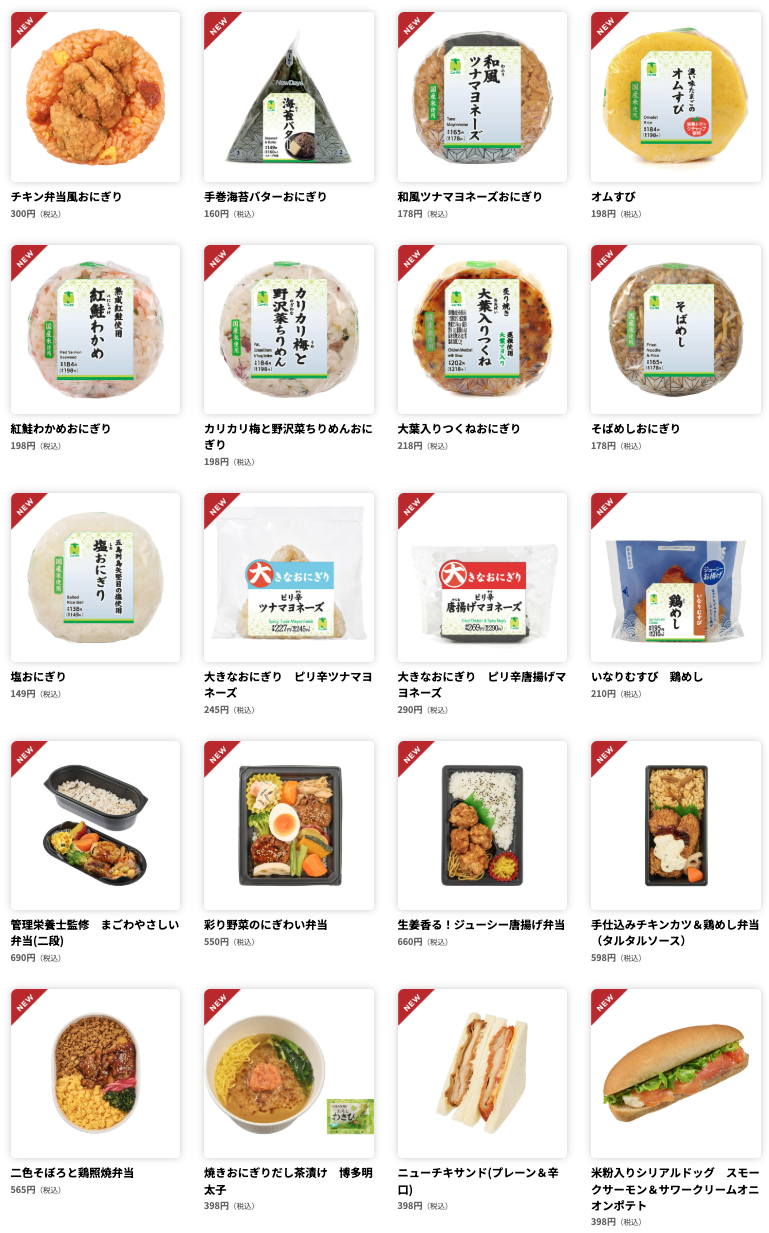Open the そばめしおにぎり item

pos(675,329)
